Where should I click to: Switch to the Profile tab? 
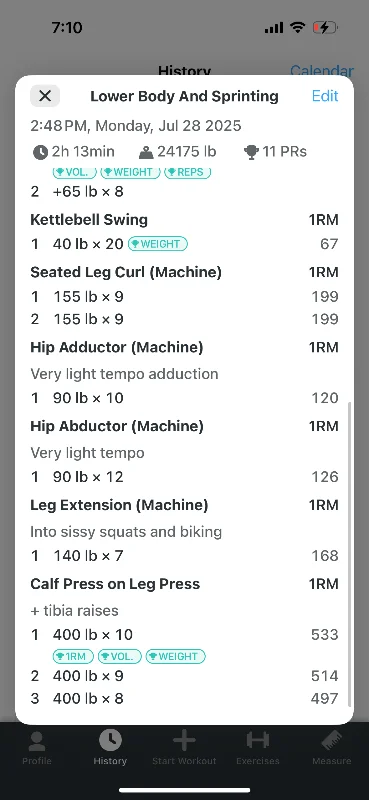(37, 747)
